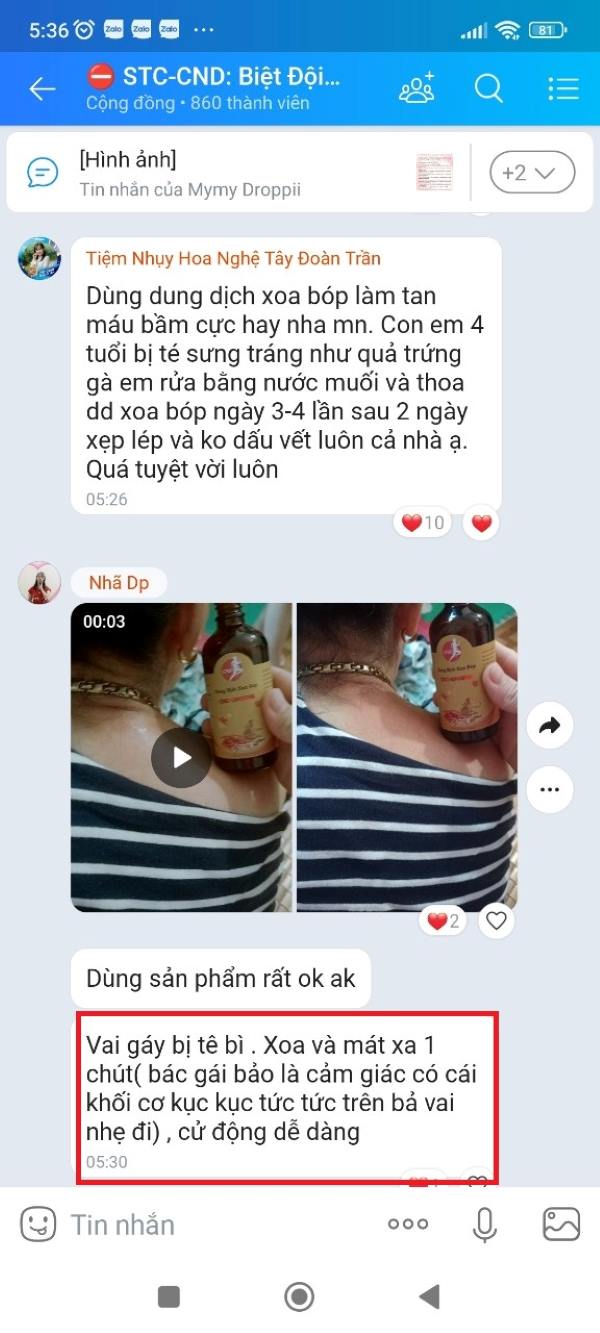Viewport: 600px width, 1333px height.
Task: Go to the system home screen
Action: pos(299,1297)
